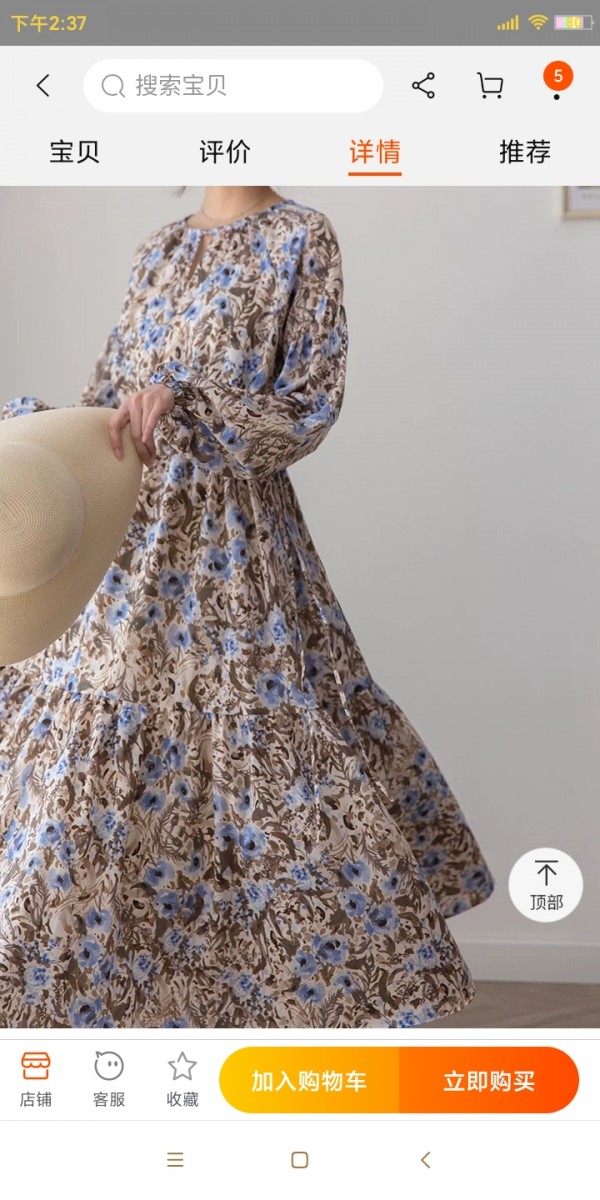Add item to favorites with 收藏
Screen dimensions: 600x1200
tap(182, 1080)
